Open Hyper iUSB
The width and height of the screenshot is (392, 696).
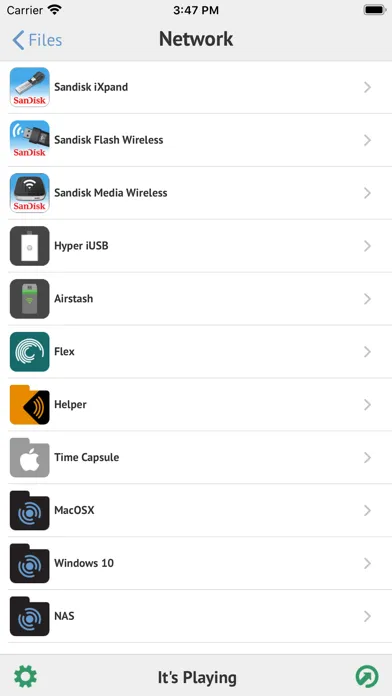196,246
